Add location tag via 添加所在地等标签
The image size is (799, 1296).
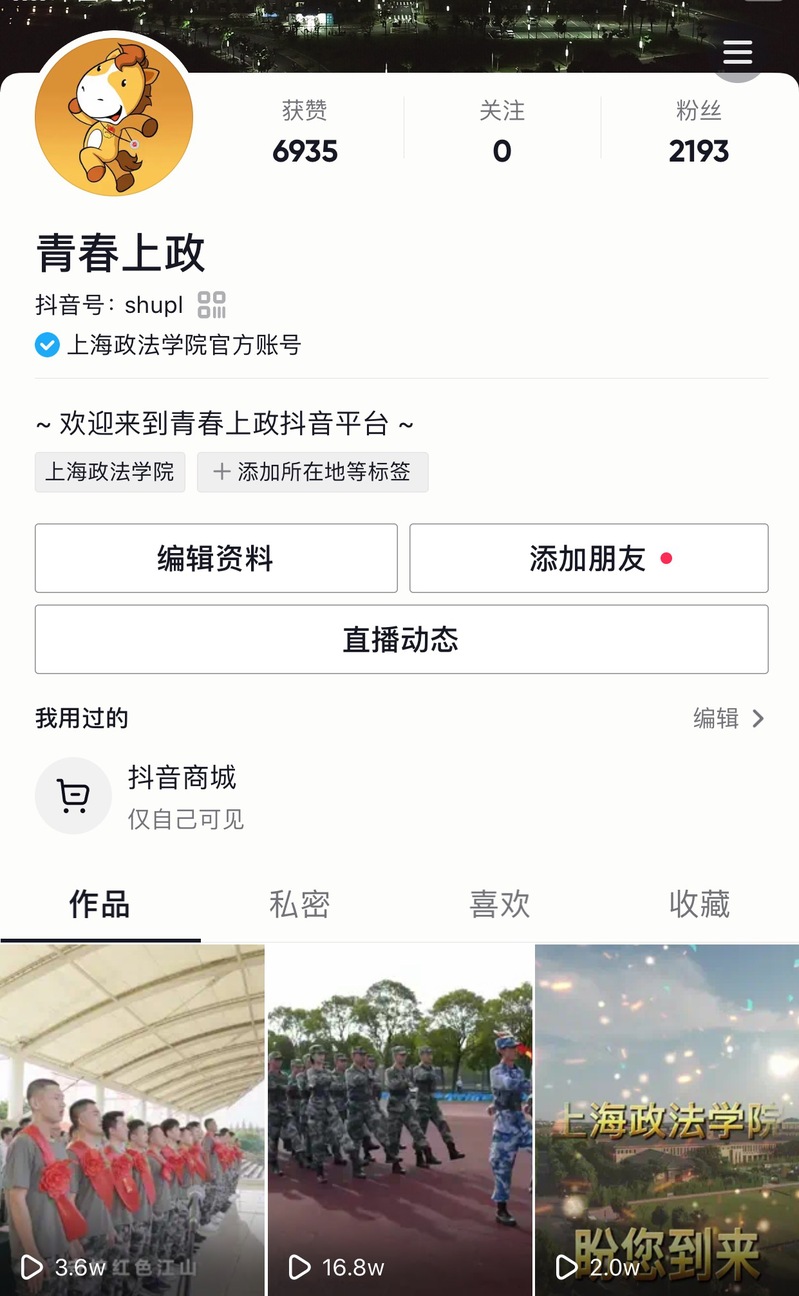coord(313,472)
